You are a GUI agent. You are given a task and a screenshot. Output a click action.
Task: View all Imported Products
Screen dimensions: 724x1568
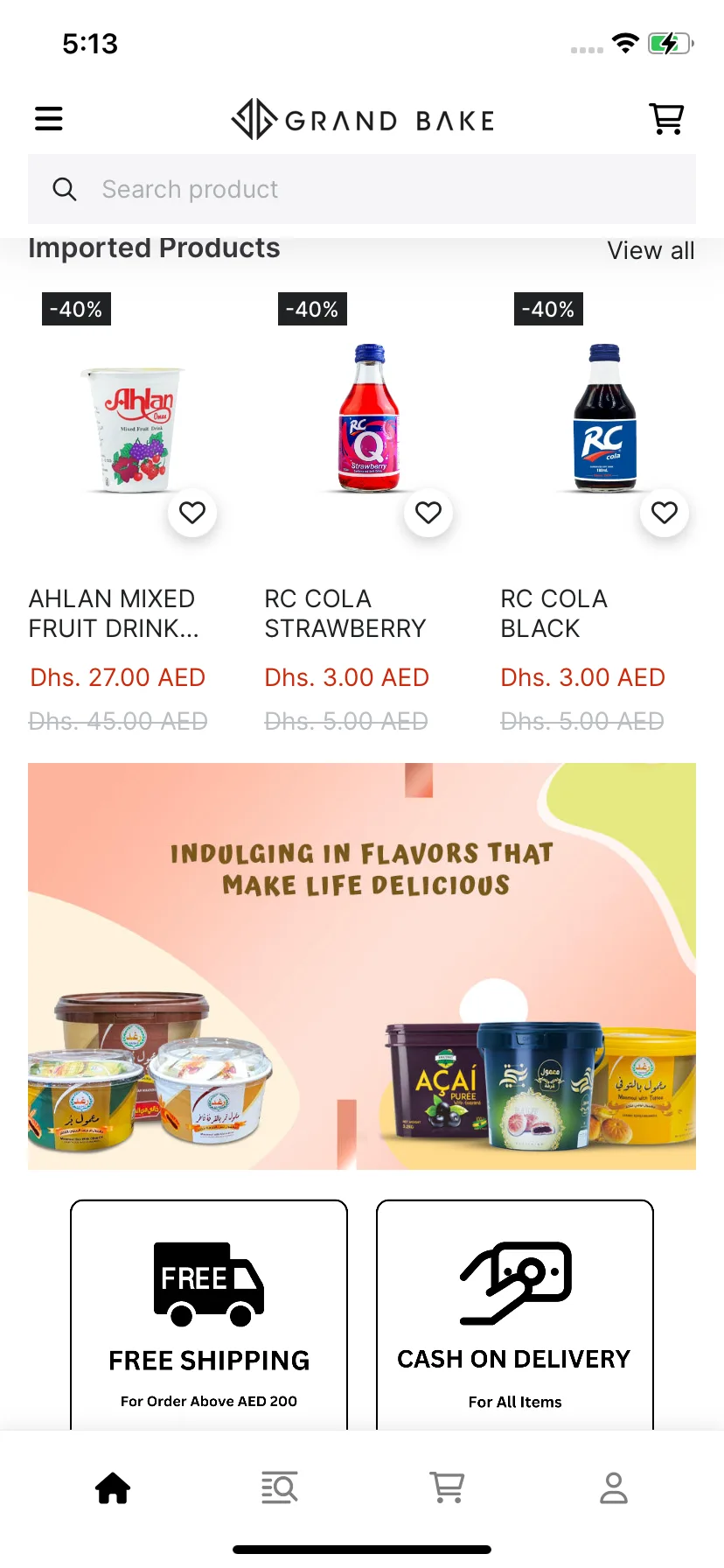pyautogui.click(x=651, y=251)
